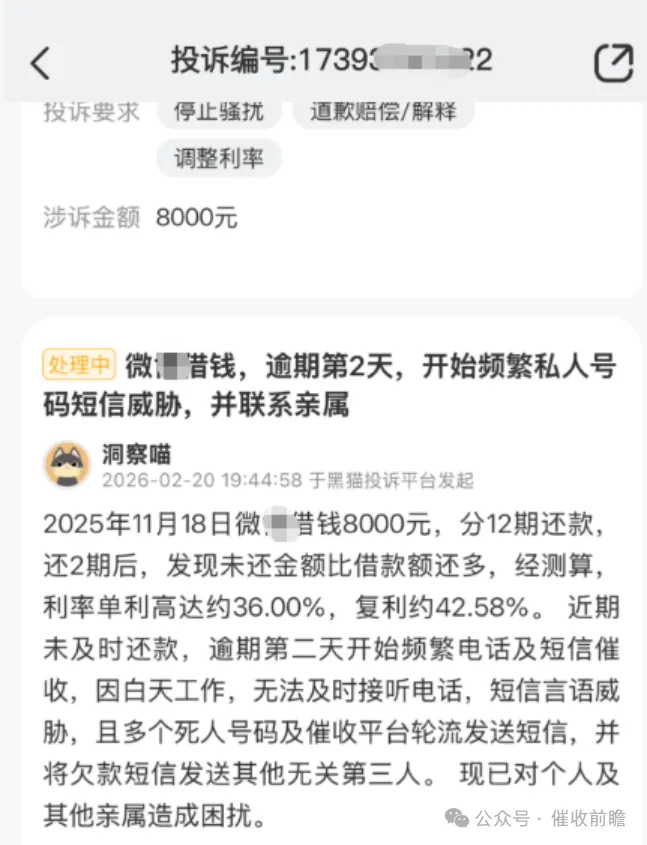Viewport: 647px width, 845px height.
Task: Share this complaint via top-right icon
Action: click(x=613, y=62)
